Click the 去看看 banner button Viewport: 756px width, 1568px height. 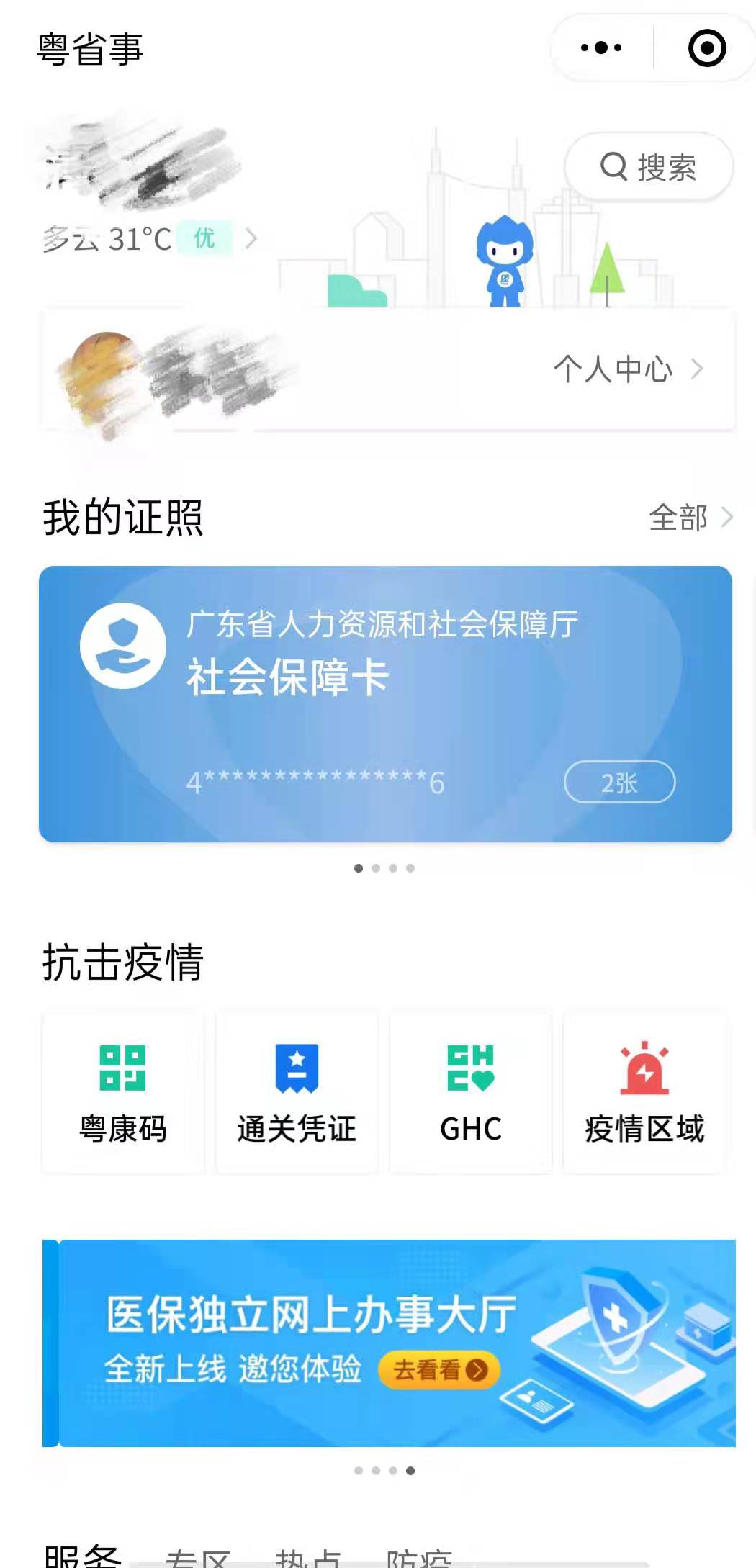click(x=440, y=1367)
